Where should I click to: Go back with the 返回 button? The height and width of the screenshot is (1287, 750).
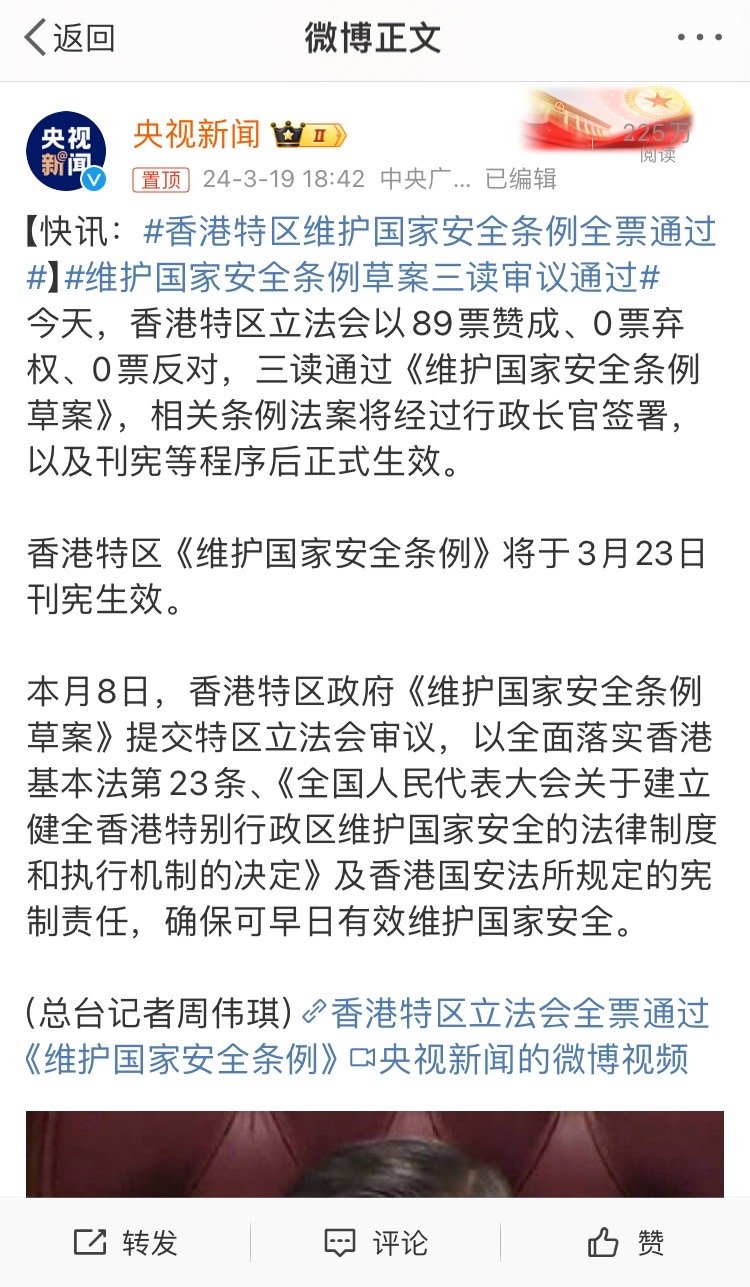click(69, 38)
